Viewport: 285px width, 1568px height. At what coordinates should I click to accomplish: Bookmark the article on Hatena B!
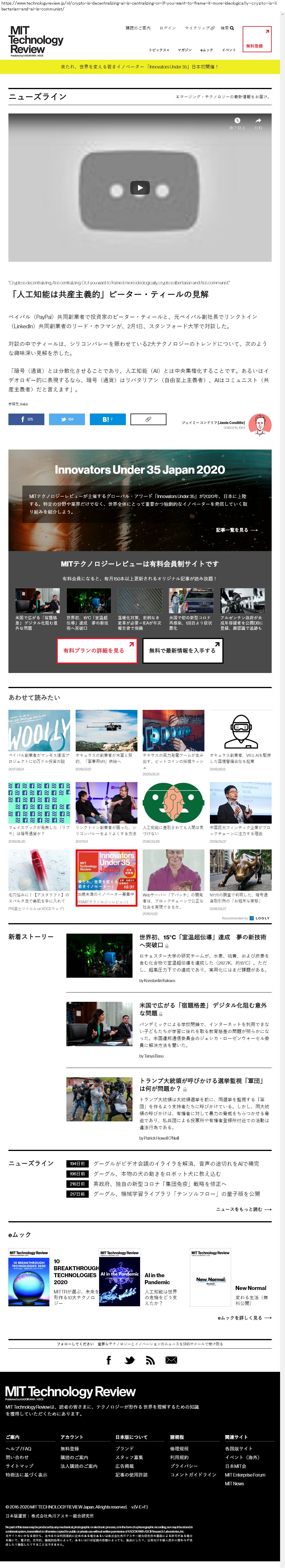[x=107, y=419]
